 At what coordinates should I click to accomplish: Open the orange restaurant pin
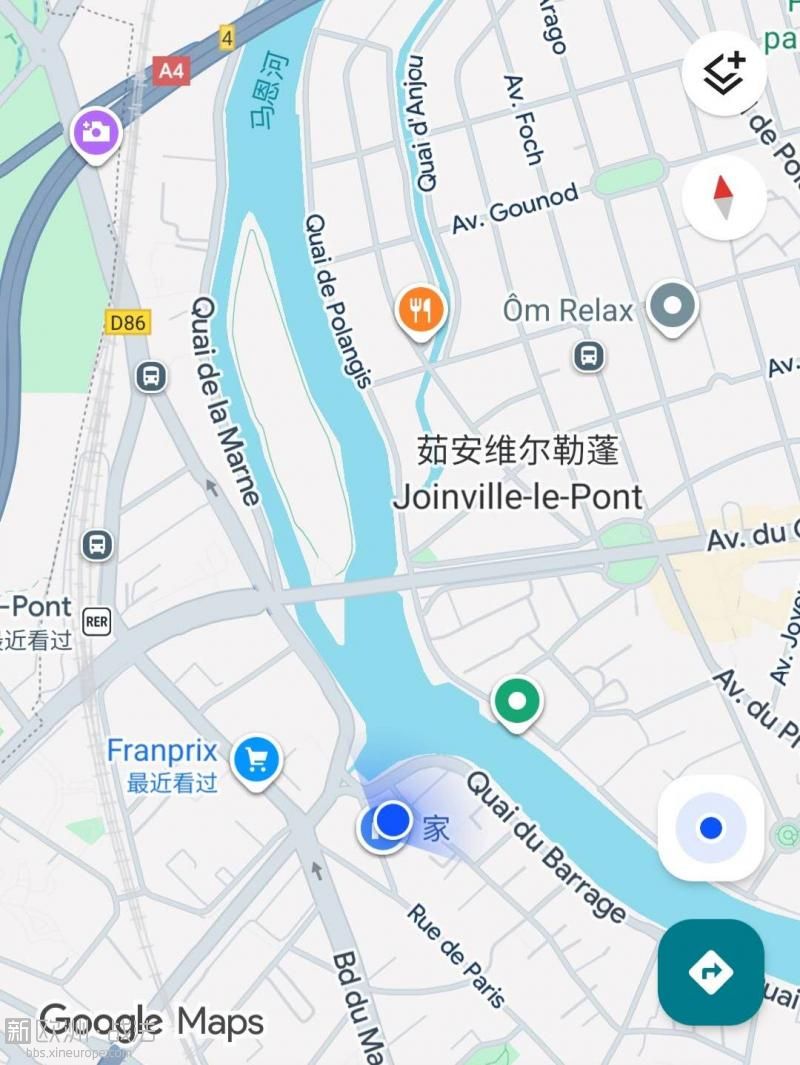click(421, 310)
